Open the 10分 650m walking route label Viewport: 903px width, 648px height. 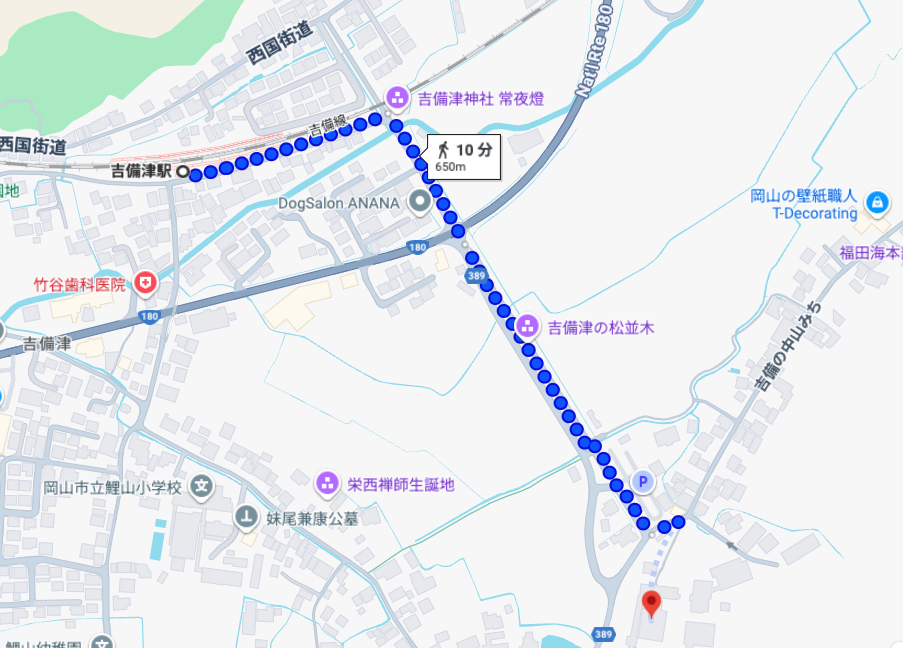[463, 157]
